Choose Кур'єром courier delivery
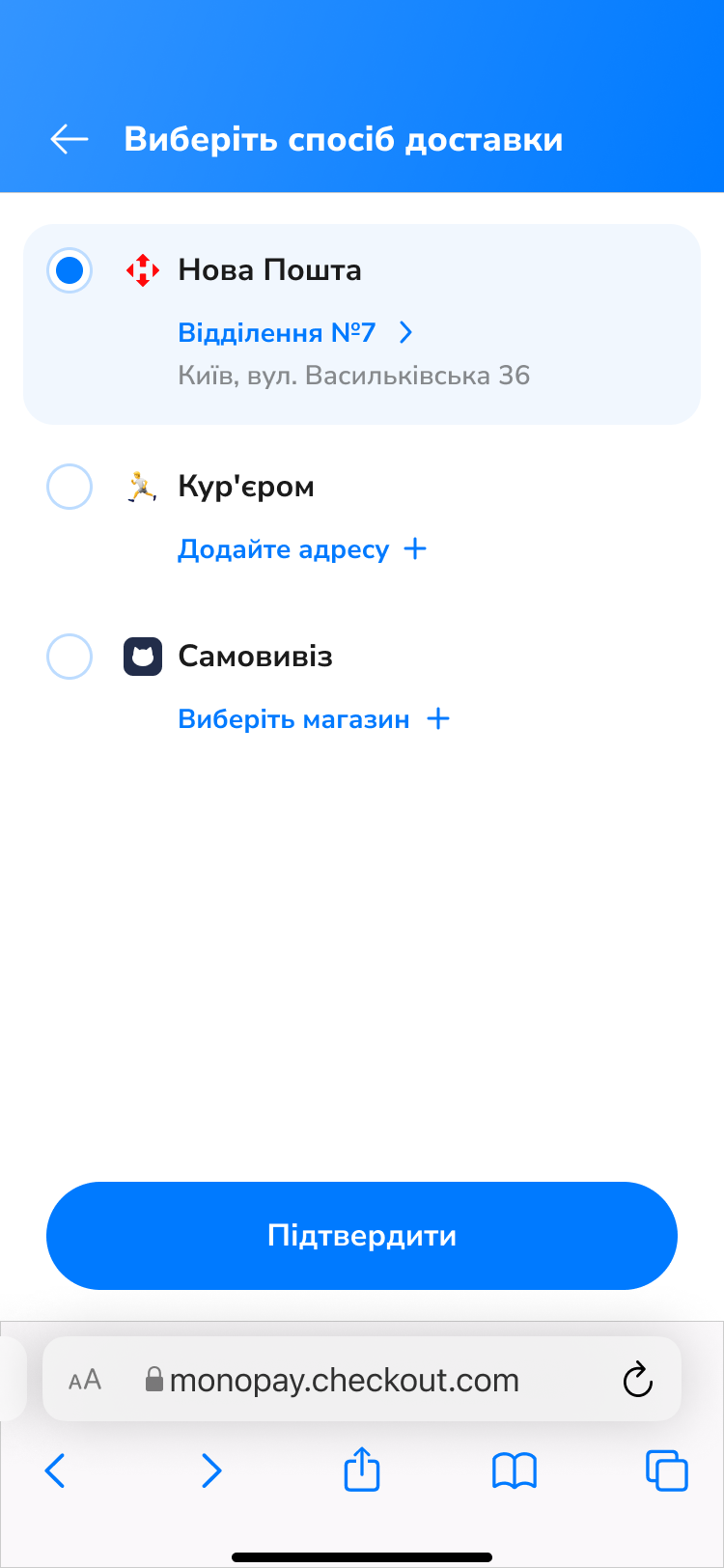The width and height of the screenshot is (724, 1568). click(x=70, y=487)
